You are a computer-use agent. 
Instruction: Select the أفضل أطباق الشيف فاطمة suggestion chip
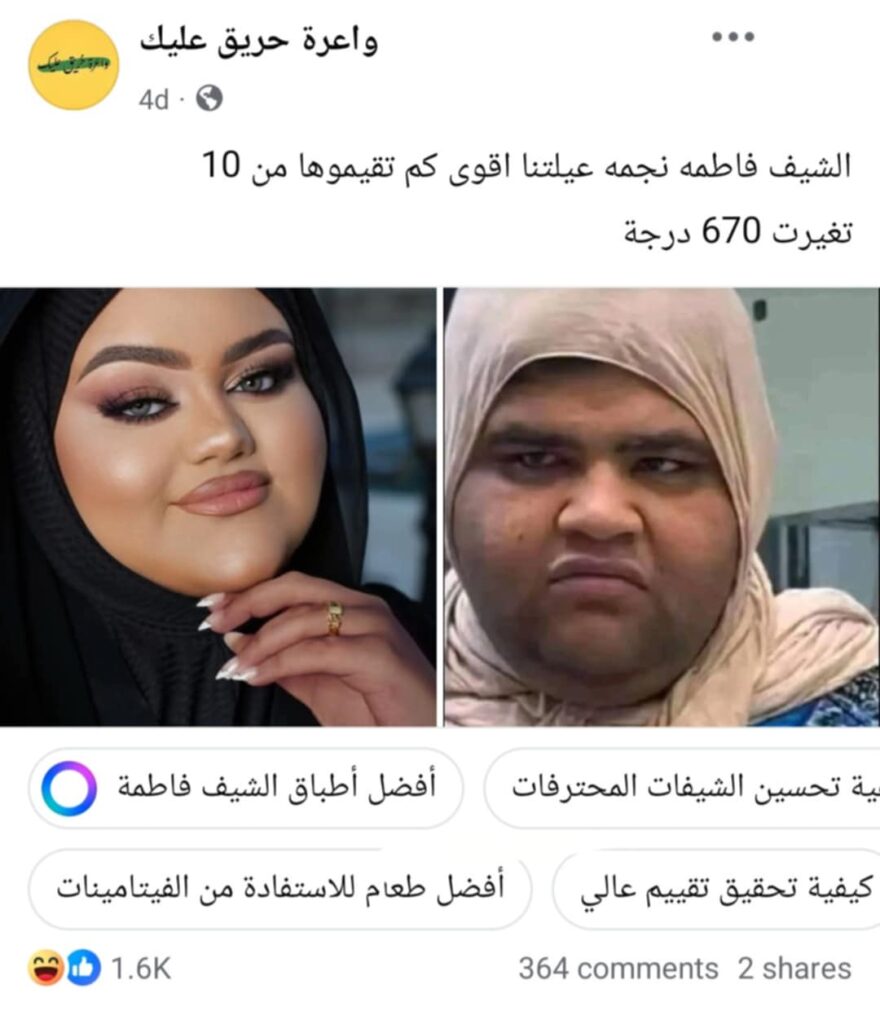246,787
